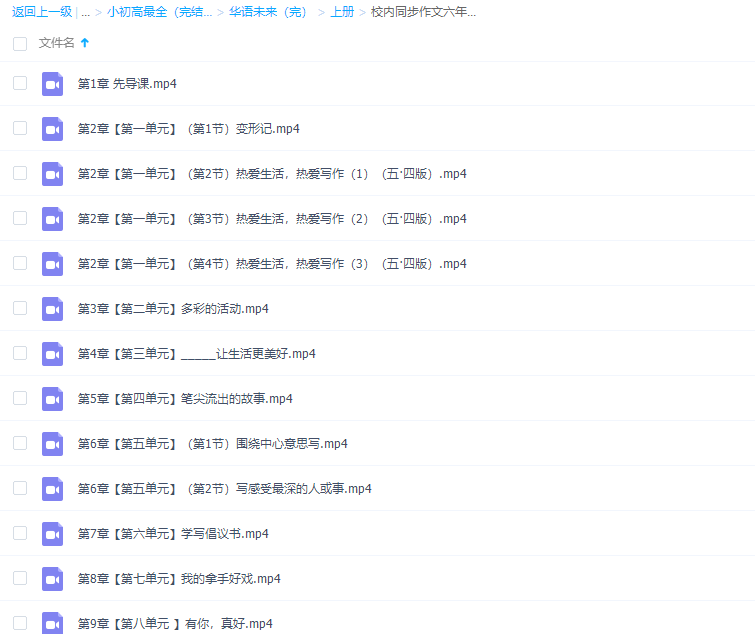
Task: Open 第9章 有你，真好.mp4
Action: 175,624
